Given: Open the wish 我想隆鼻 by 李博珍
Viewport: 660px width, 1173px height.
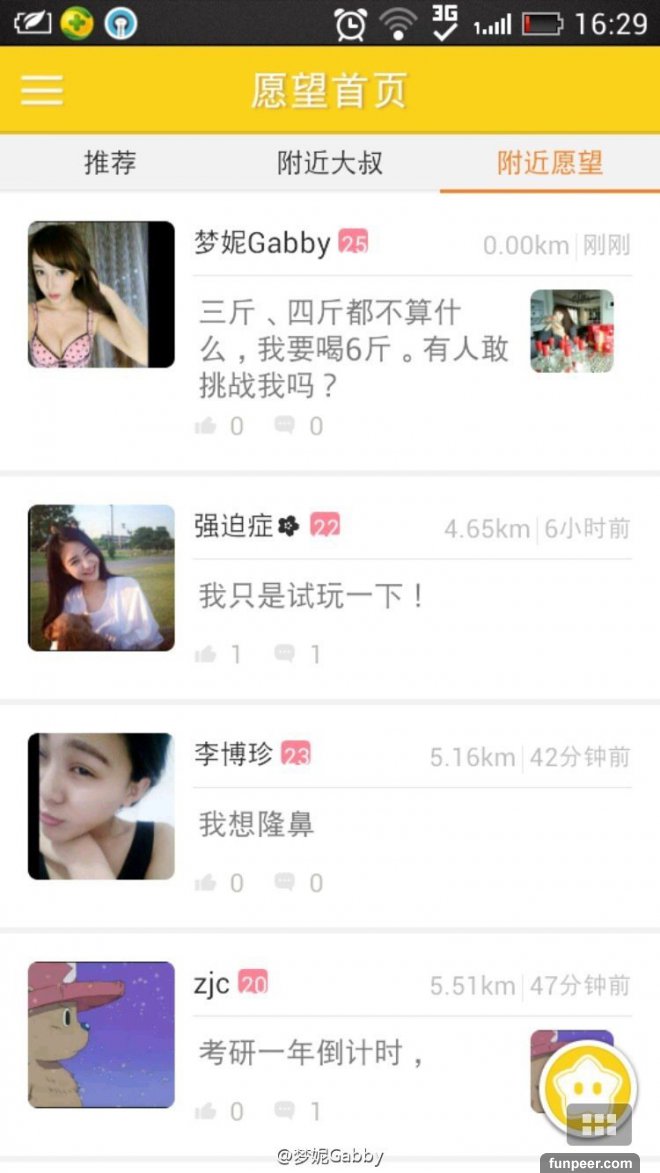Looking at the screenshot, I should coord(257,825).
